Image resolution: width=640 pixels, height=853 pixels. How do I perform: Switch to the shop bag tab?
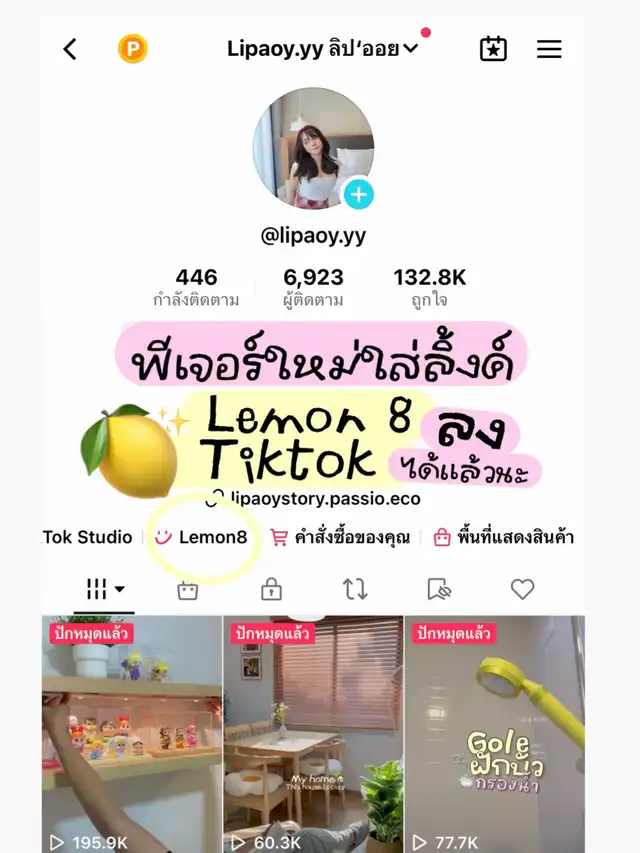click(x=187, y=590)
